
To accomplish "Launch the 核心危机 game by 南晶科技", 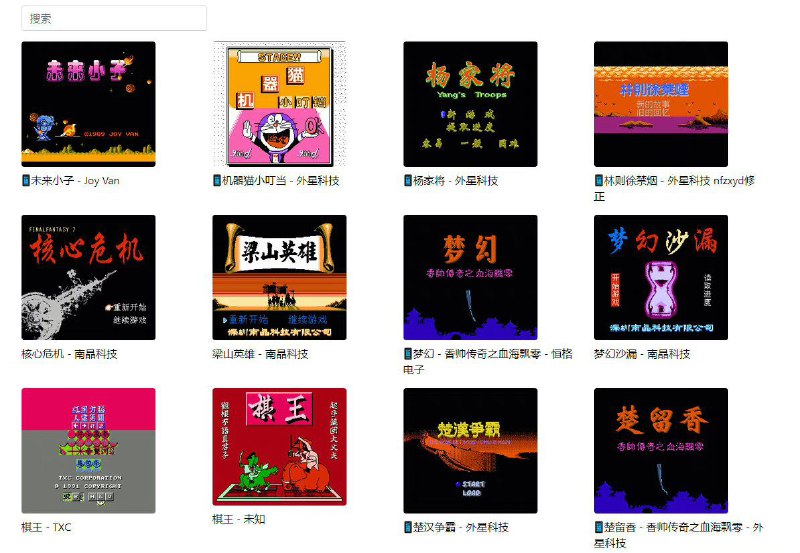I will tap(88, 277).
